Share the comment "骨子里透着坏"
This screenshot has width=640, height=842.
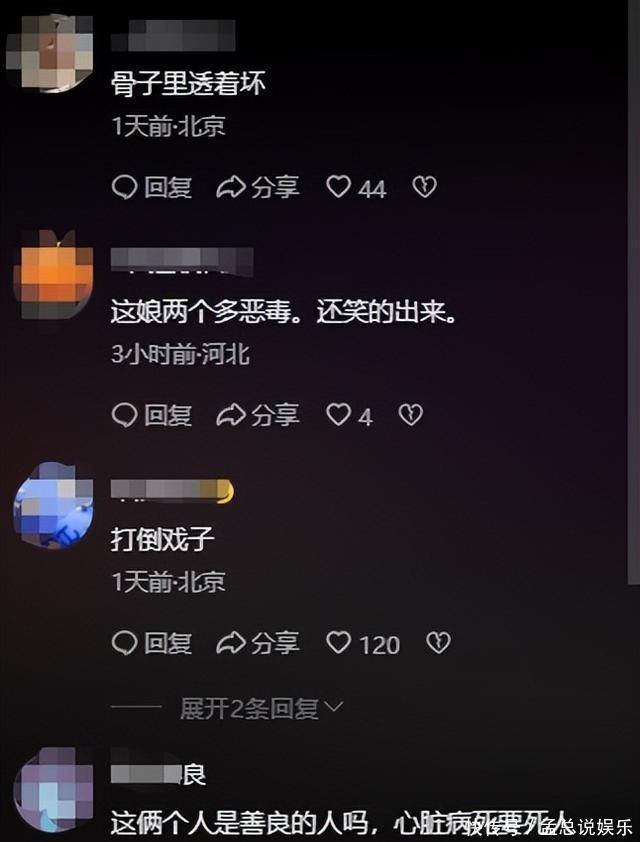258,187
